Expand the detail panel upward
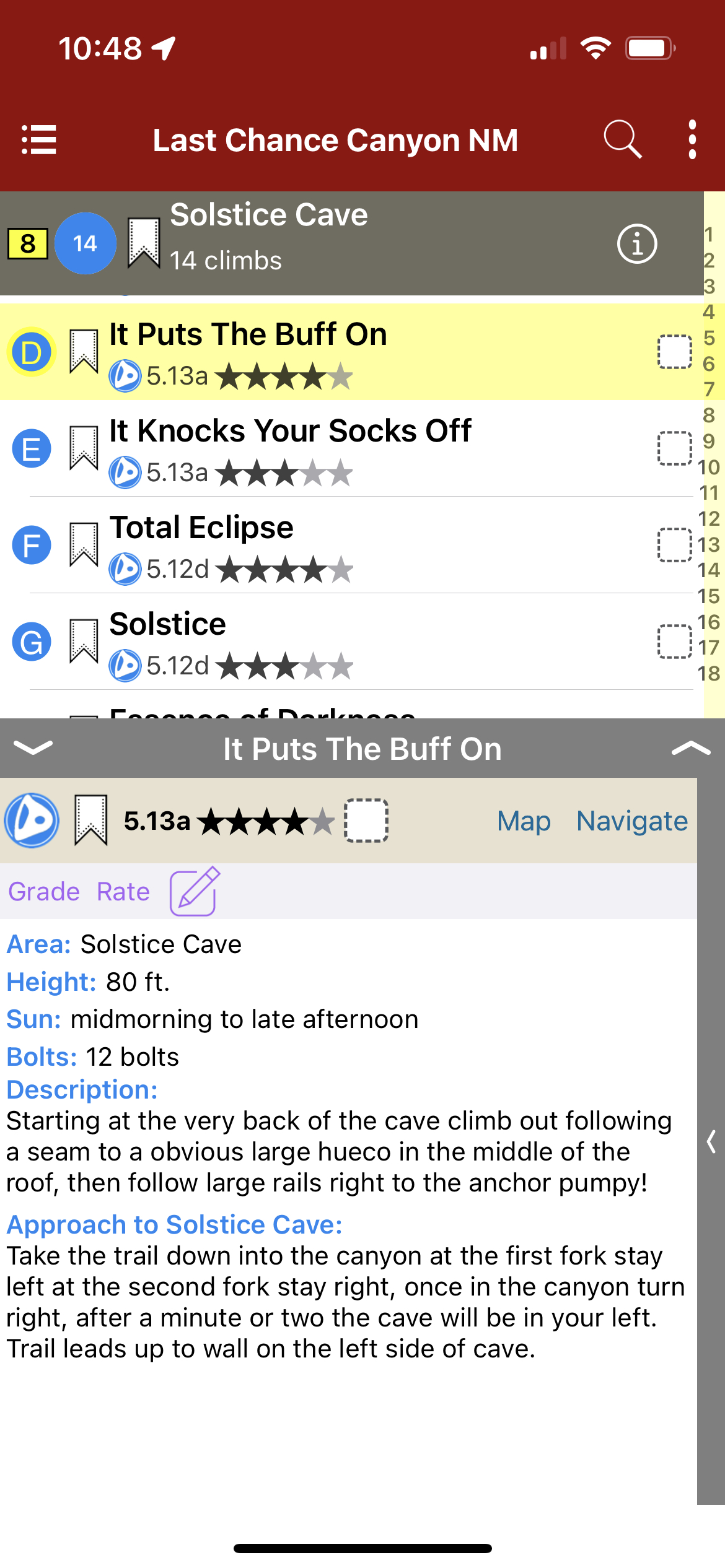The height and width of the screenshot is (1568, 725). (690, 748)
